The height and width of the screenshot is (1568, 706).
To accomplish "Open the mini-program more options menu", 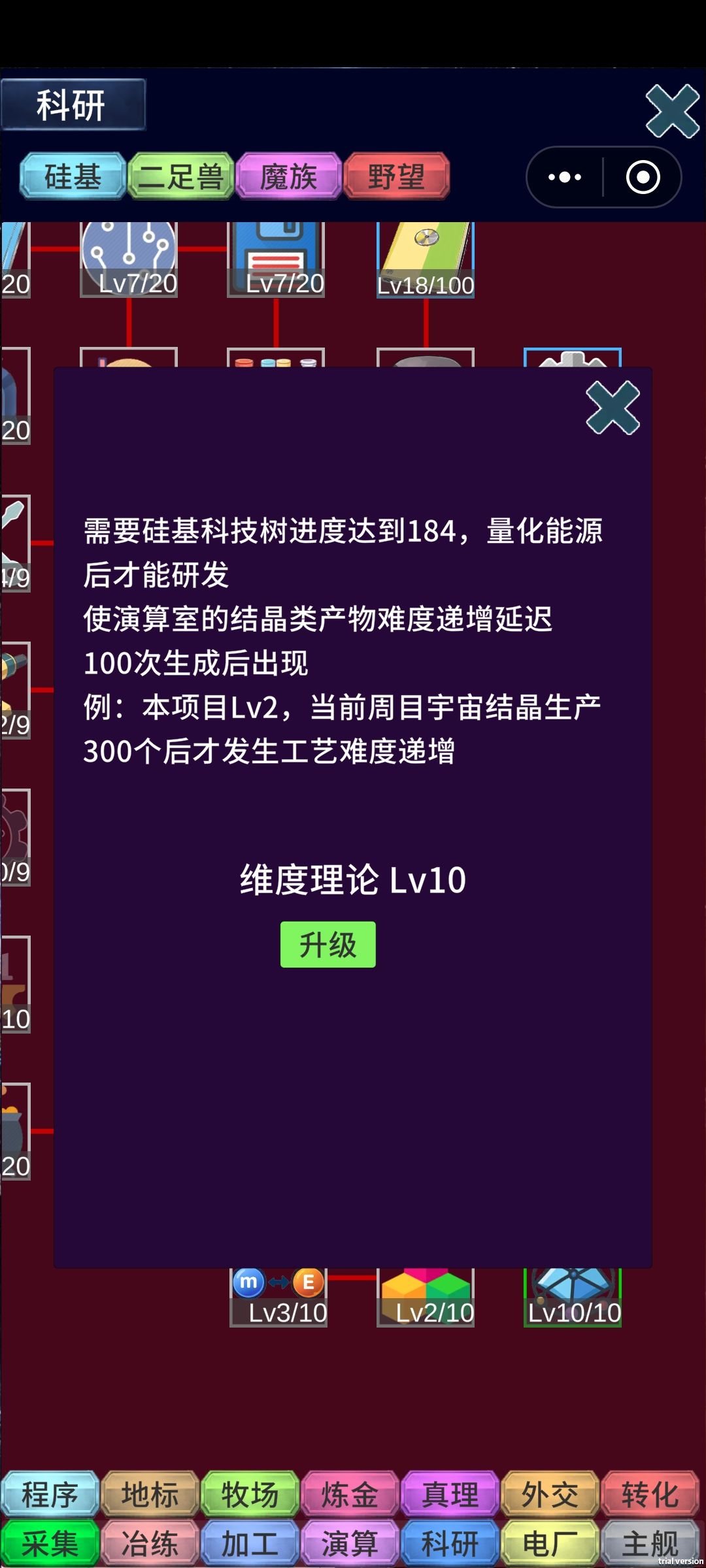I will (565, 177).
